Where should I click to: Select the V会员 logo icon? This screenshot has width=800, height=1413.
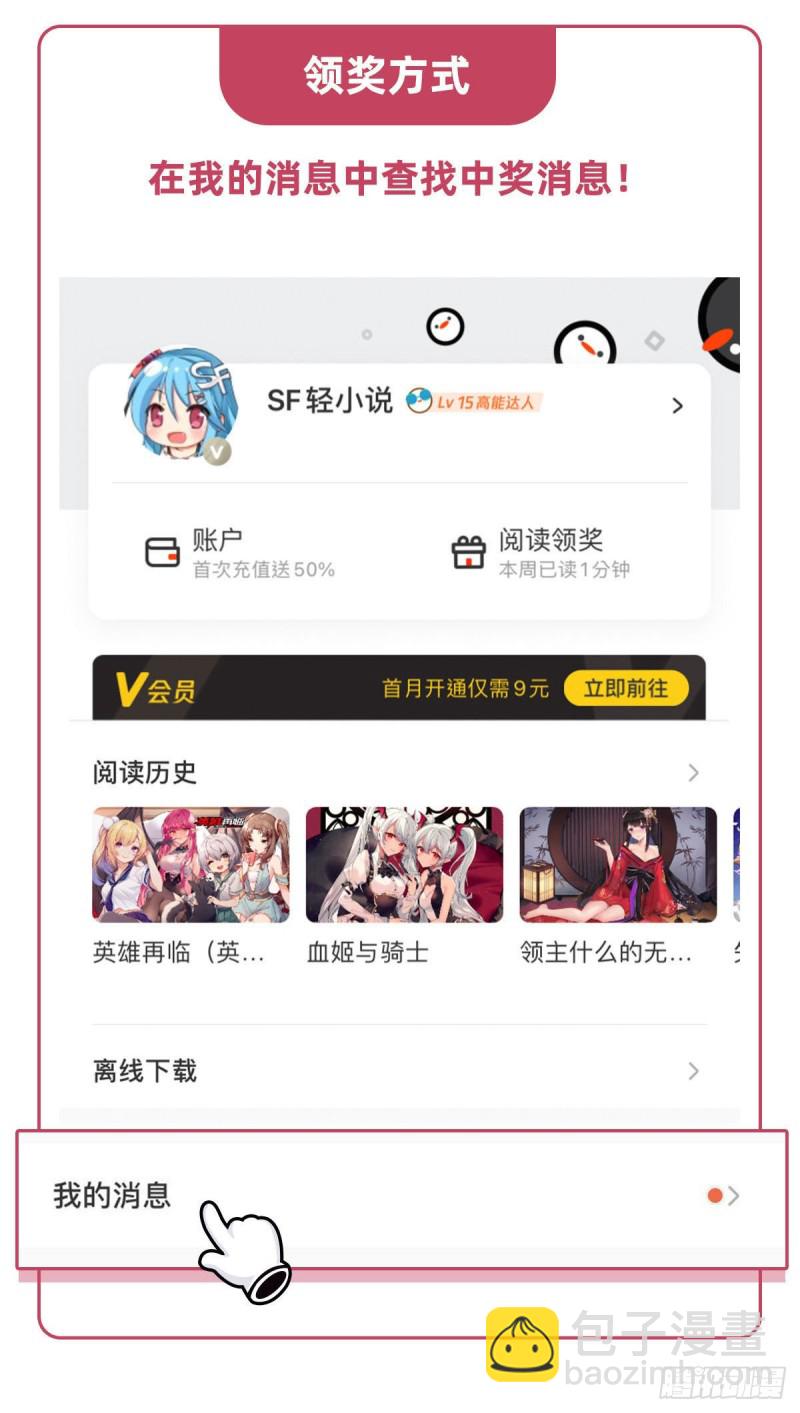(130, 687)
